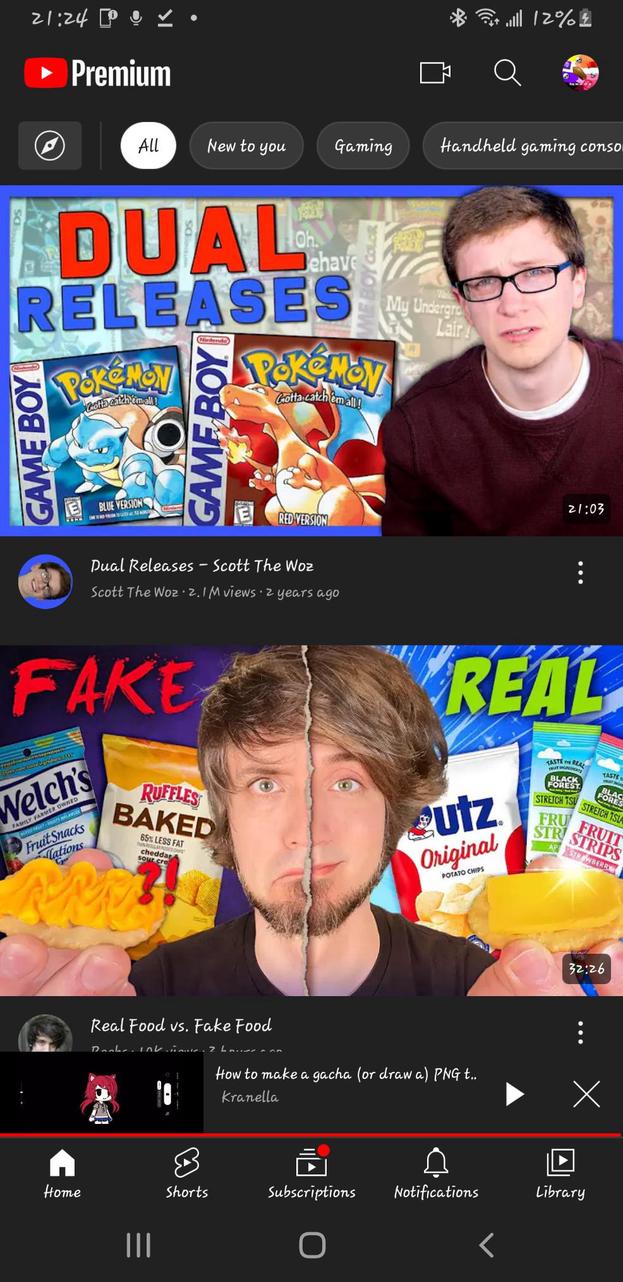Close the miniplayer
The height and width of the screenshot is (1282, 623).
(587, 1094)
